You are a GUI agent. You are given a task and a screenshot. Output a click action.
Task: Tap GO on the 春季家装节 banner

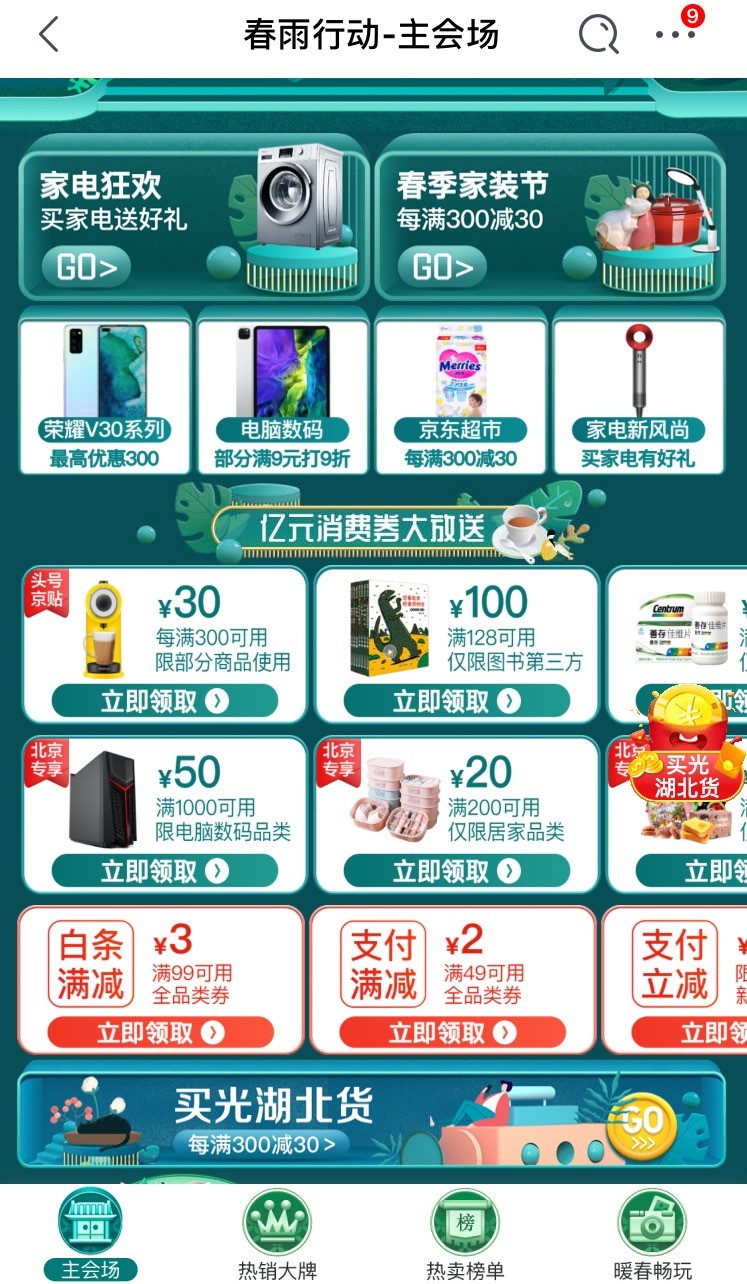[442, 267]
